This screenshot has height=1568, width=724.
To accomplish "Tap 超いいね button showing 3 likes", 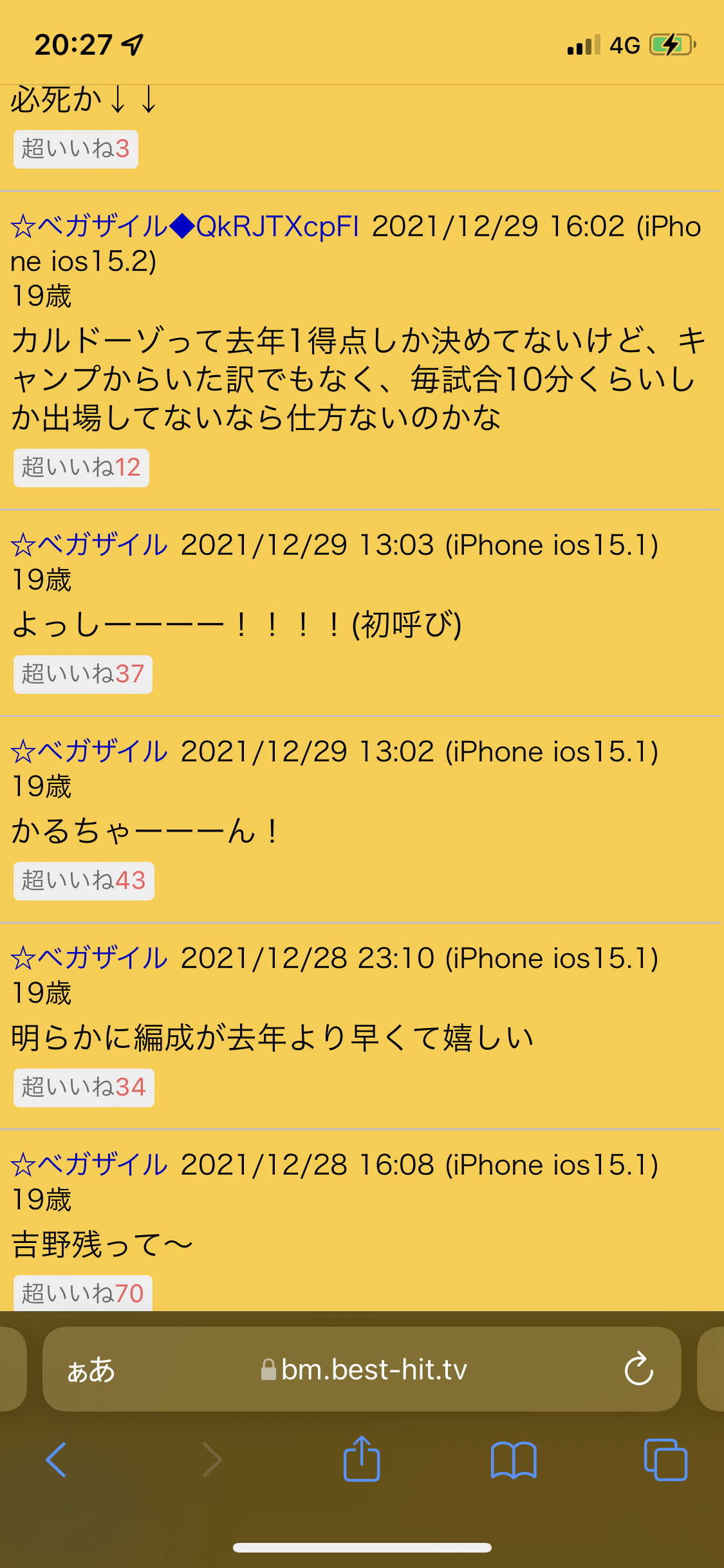I will (x=76, y=149).
